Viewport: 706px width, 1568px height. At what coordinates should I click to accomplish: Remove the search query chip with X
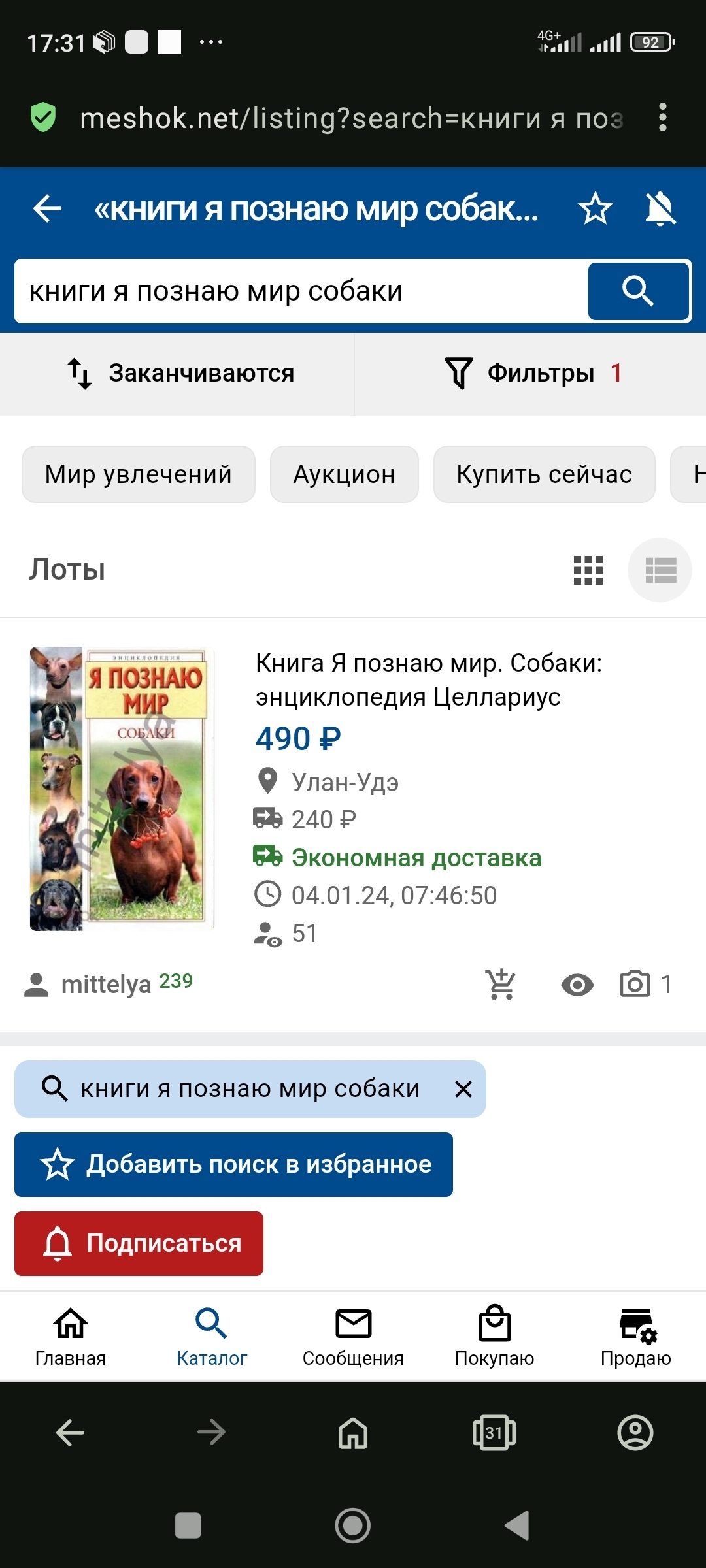[463, 1089]
